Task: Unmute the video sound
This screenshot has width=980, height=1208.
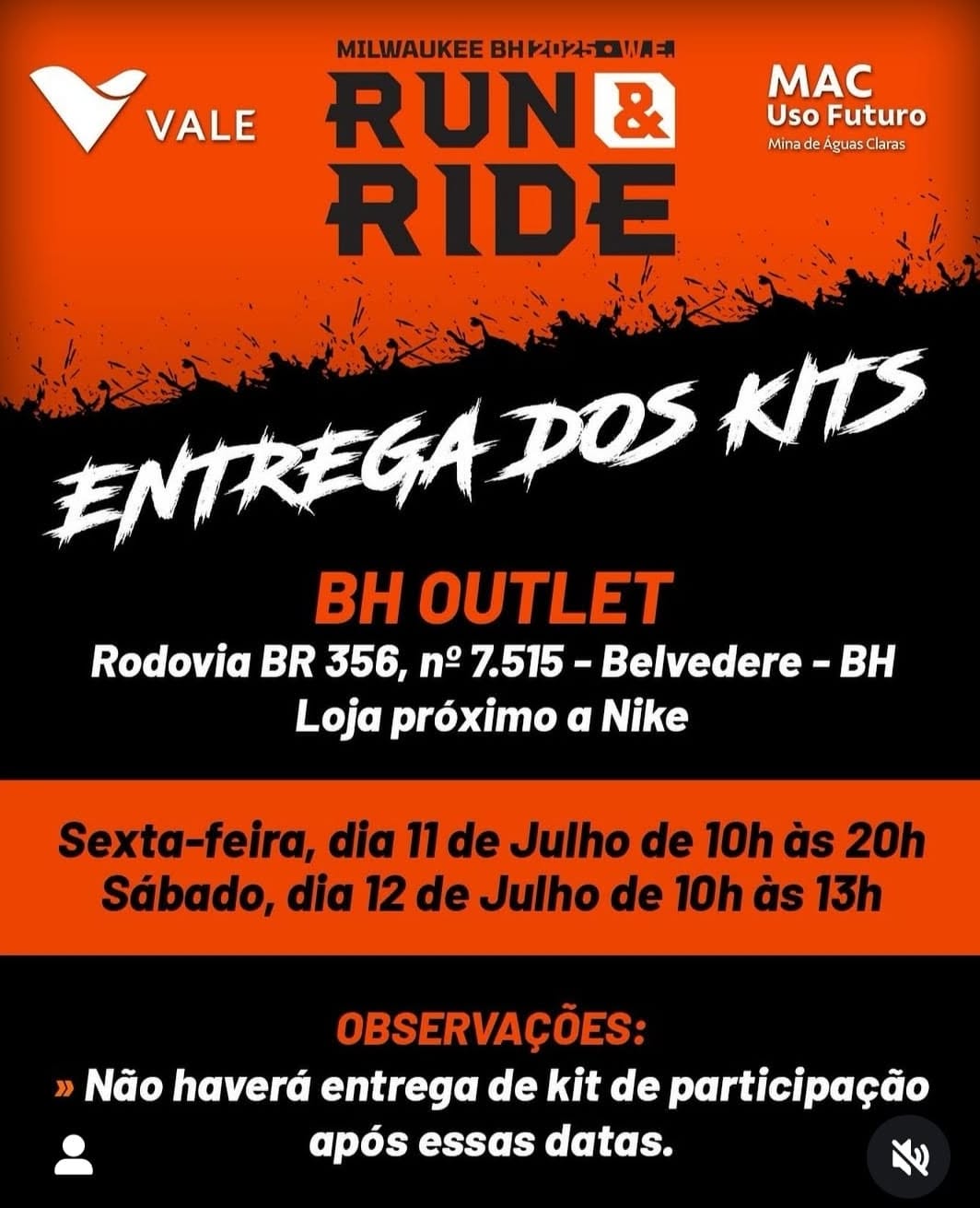Action: pos(911,1157)
